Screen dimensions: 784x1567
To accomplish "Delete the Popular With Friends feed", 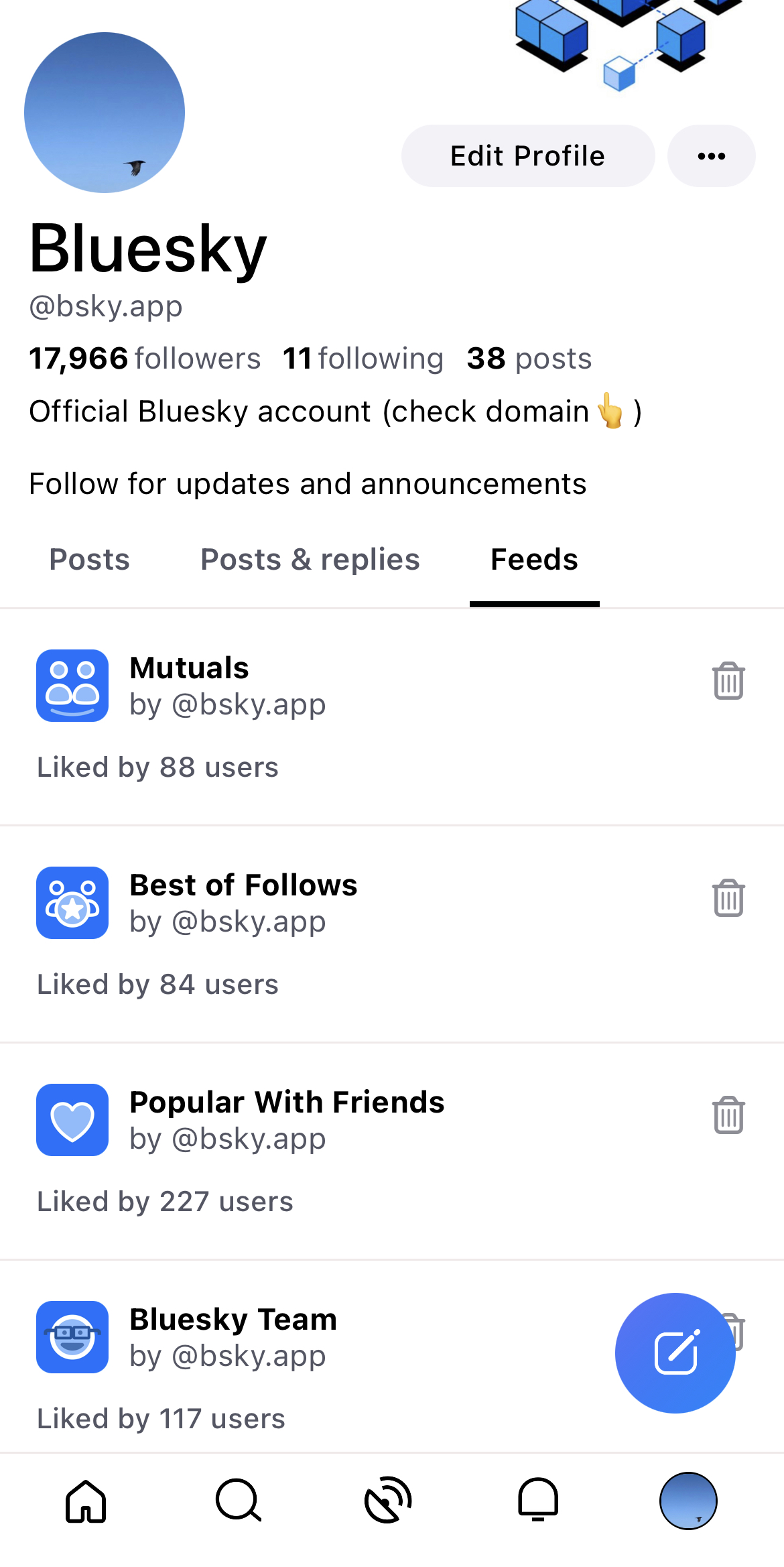I will [728, 1116].
